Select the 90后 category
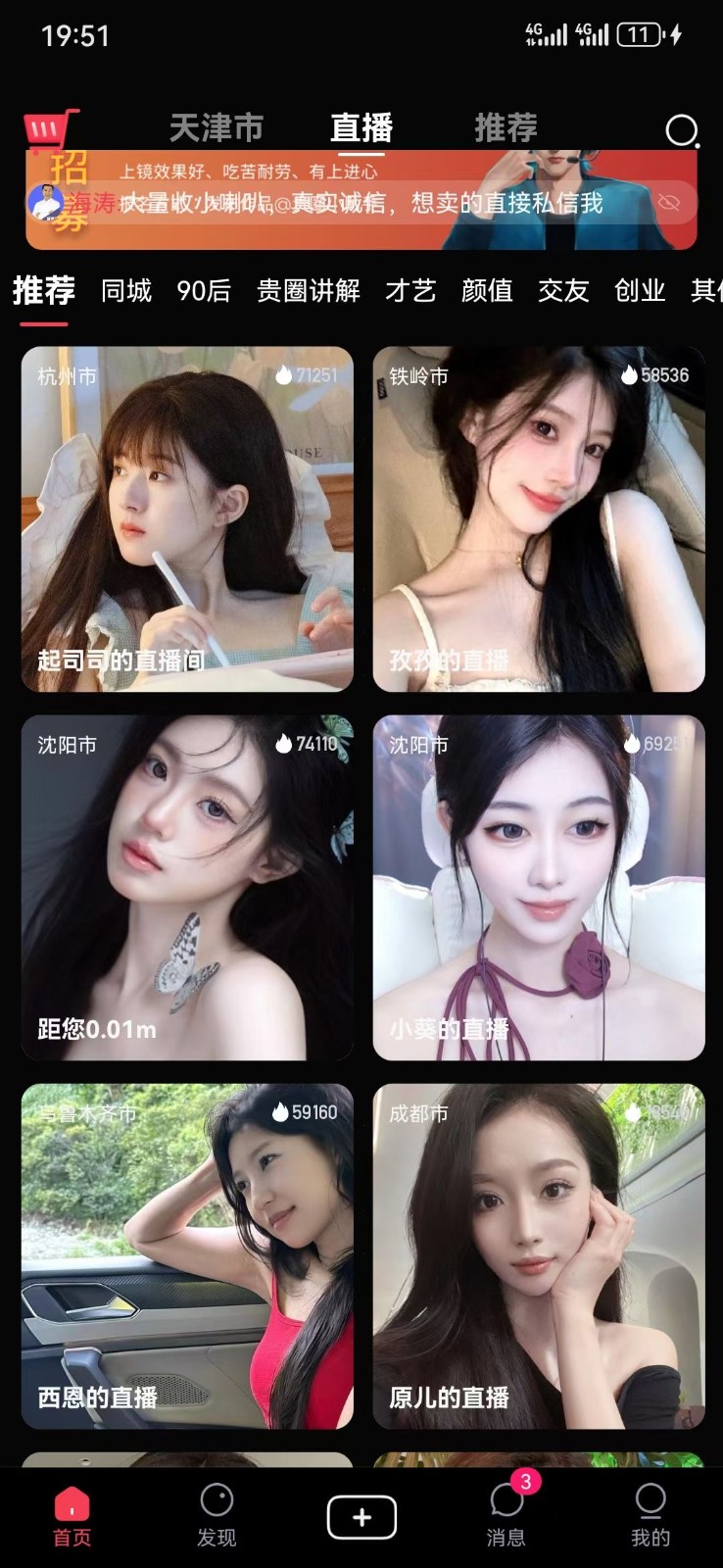This screenshot has width=723, height=1568. tap(204, 290)
